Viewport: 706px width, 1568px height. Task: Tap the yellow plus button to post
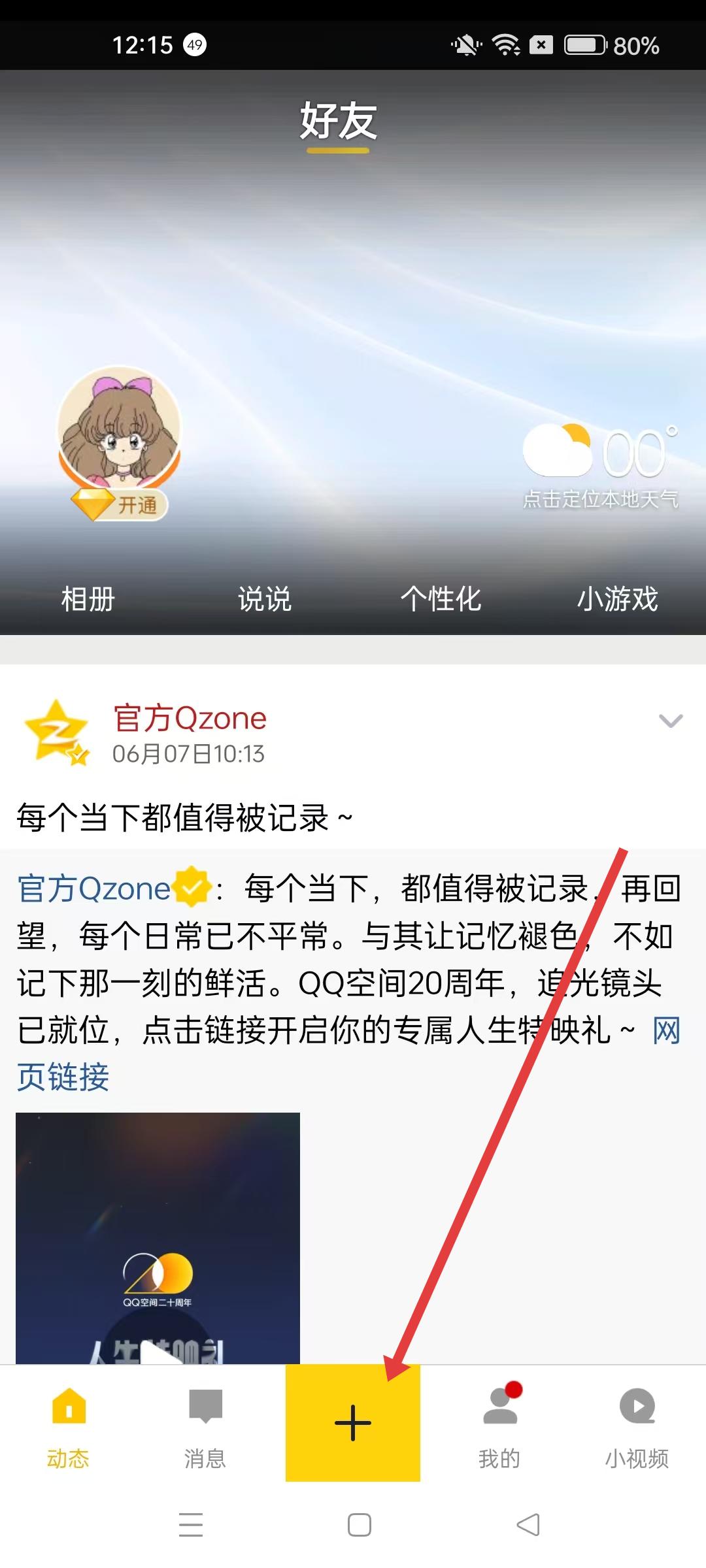(352, 1422)
